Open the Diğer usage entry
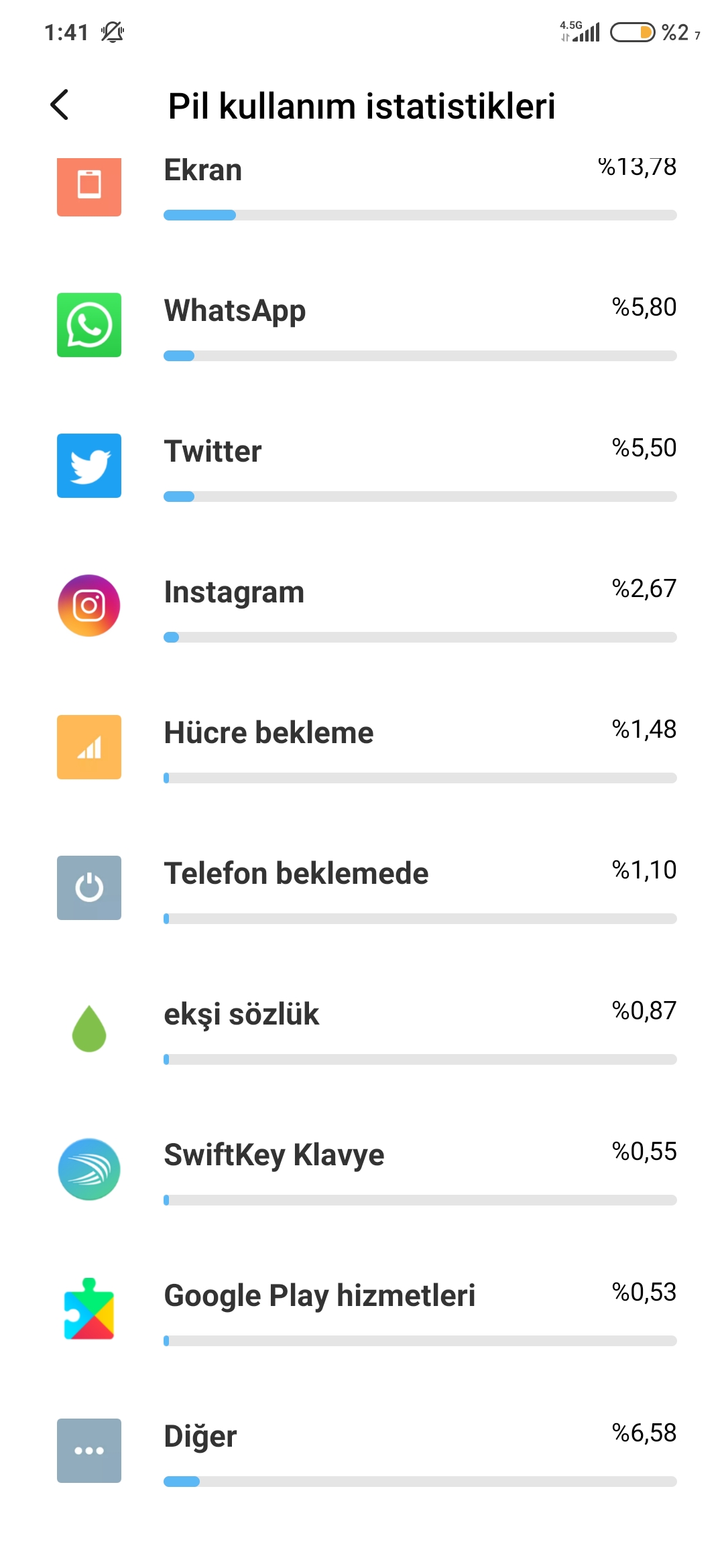 pyautogui.click(x=362, y=1451)
